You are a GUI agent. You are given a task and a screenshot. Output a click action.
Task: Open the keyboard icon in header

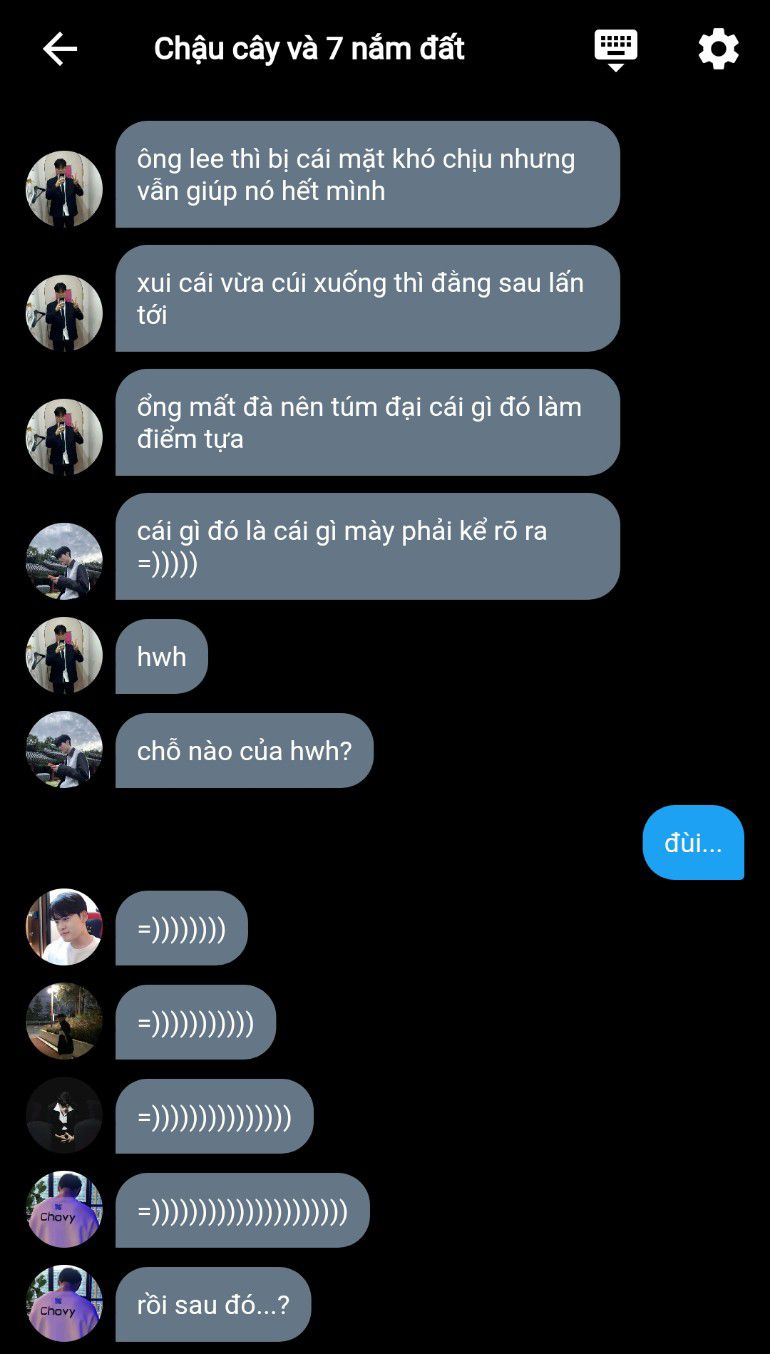[616, 50]
